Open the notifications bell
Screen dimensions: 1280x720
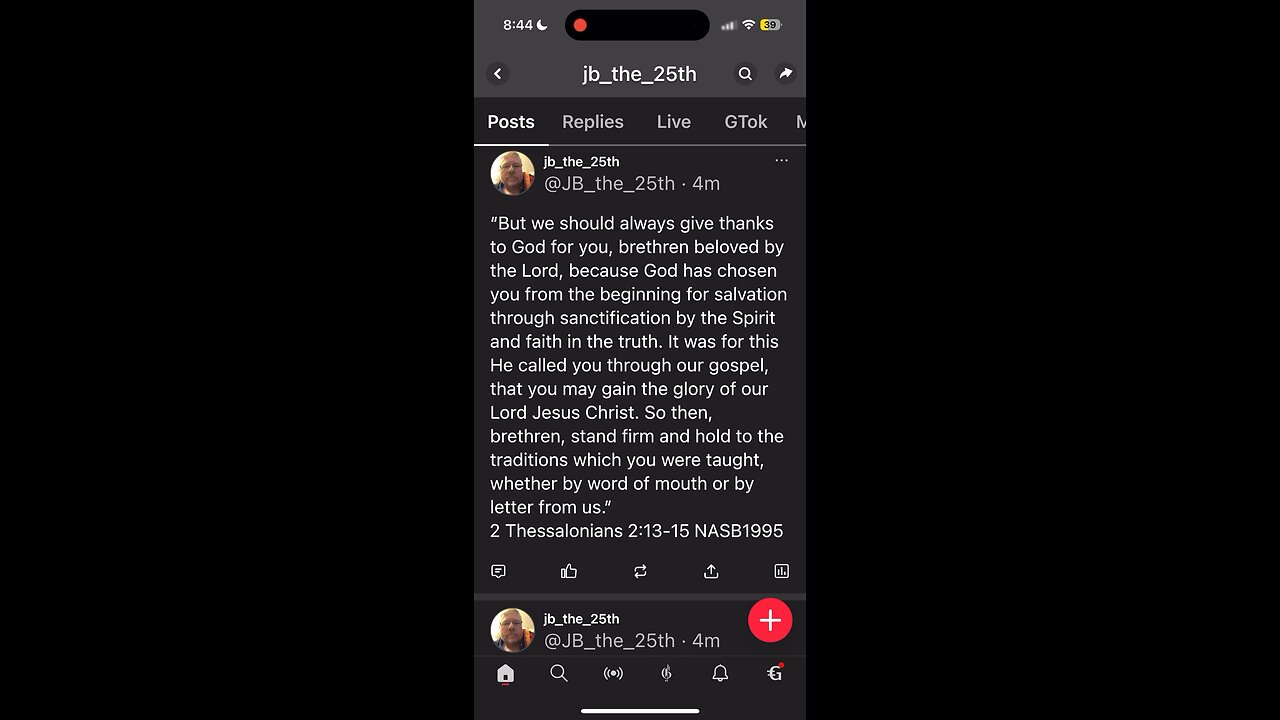click(720, 674)
